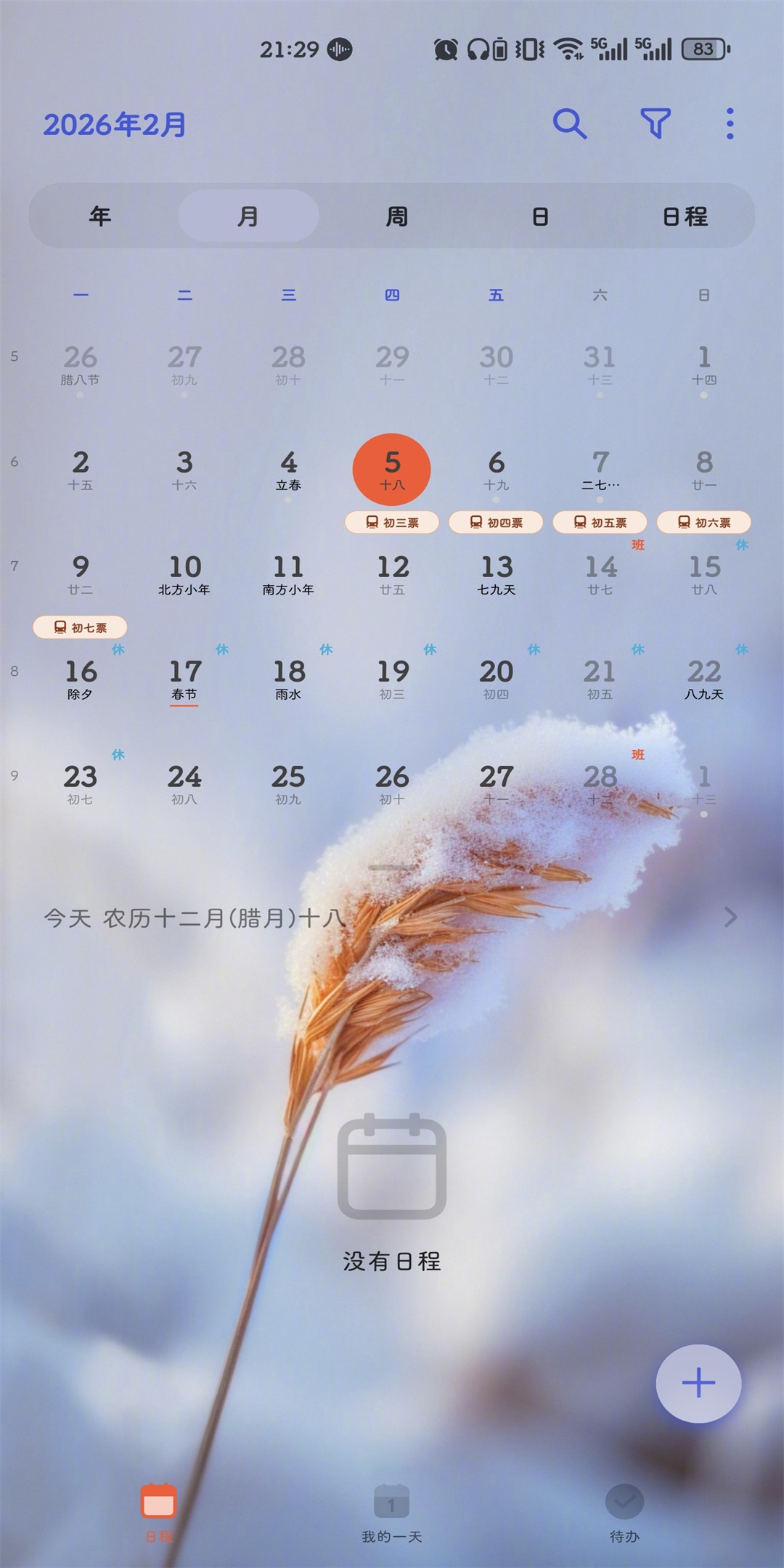784x1568 pixels.
Task: Open the calendar search
Action: click(x=570, y=124)
